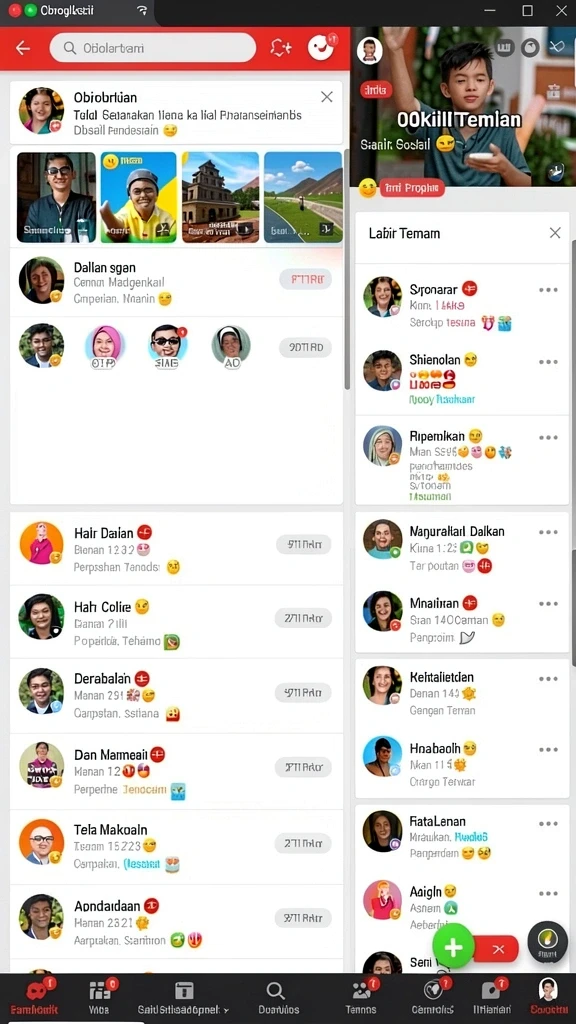Viewport: 576px width, 1024px height.
Task: Open more options for Nanurallari Dalkan
Action: pos(548,532)
